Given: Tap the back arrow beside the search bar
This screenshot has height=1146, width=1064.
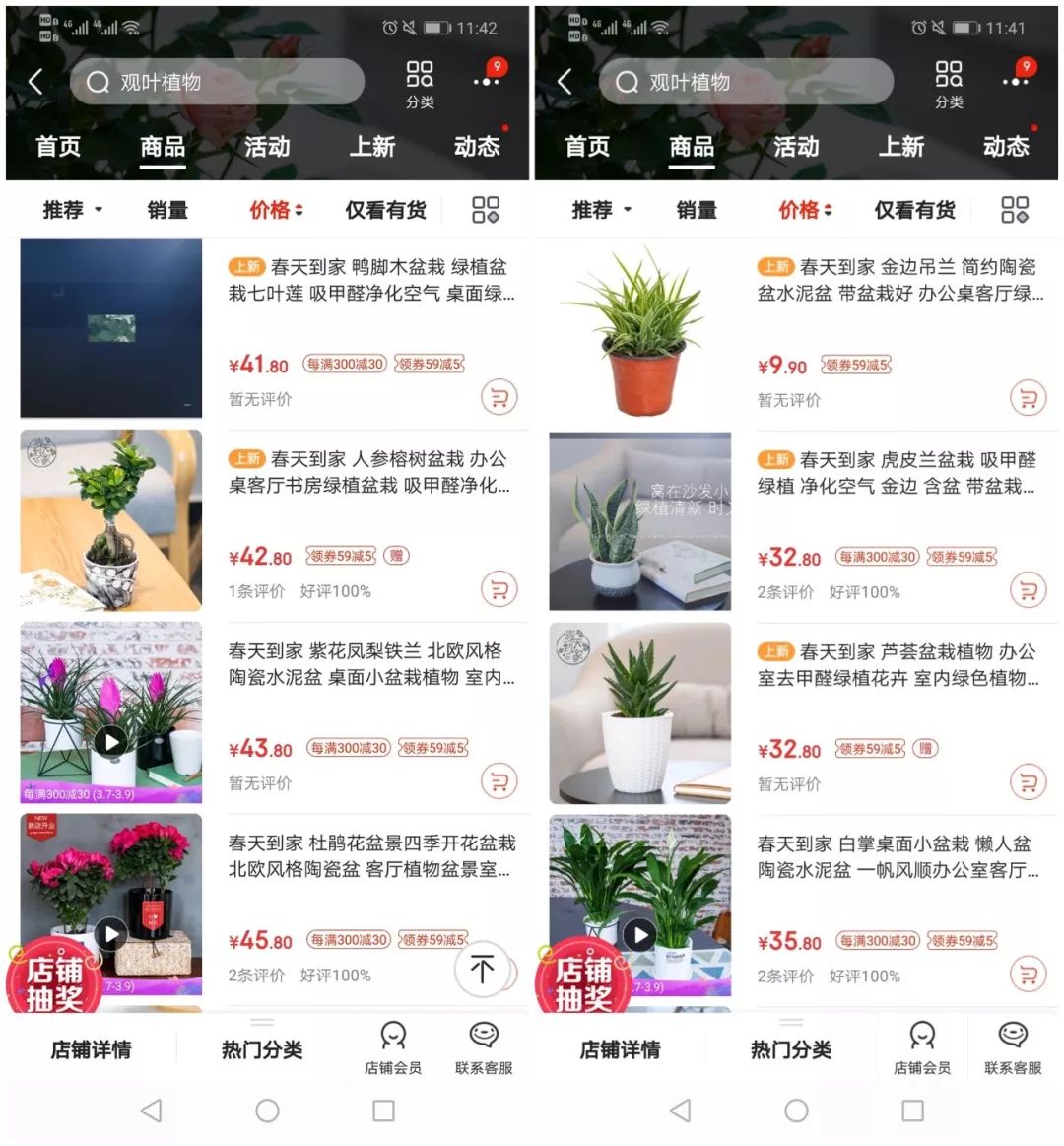Looking at the screenshot, I should click(x=35, y=82).
